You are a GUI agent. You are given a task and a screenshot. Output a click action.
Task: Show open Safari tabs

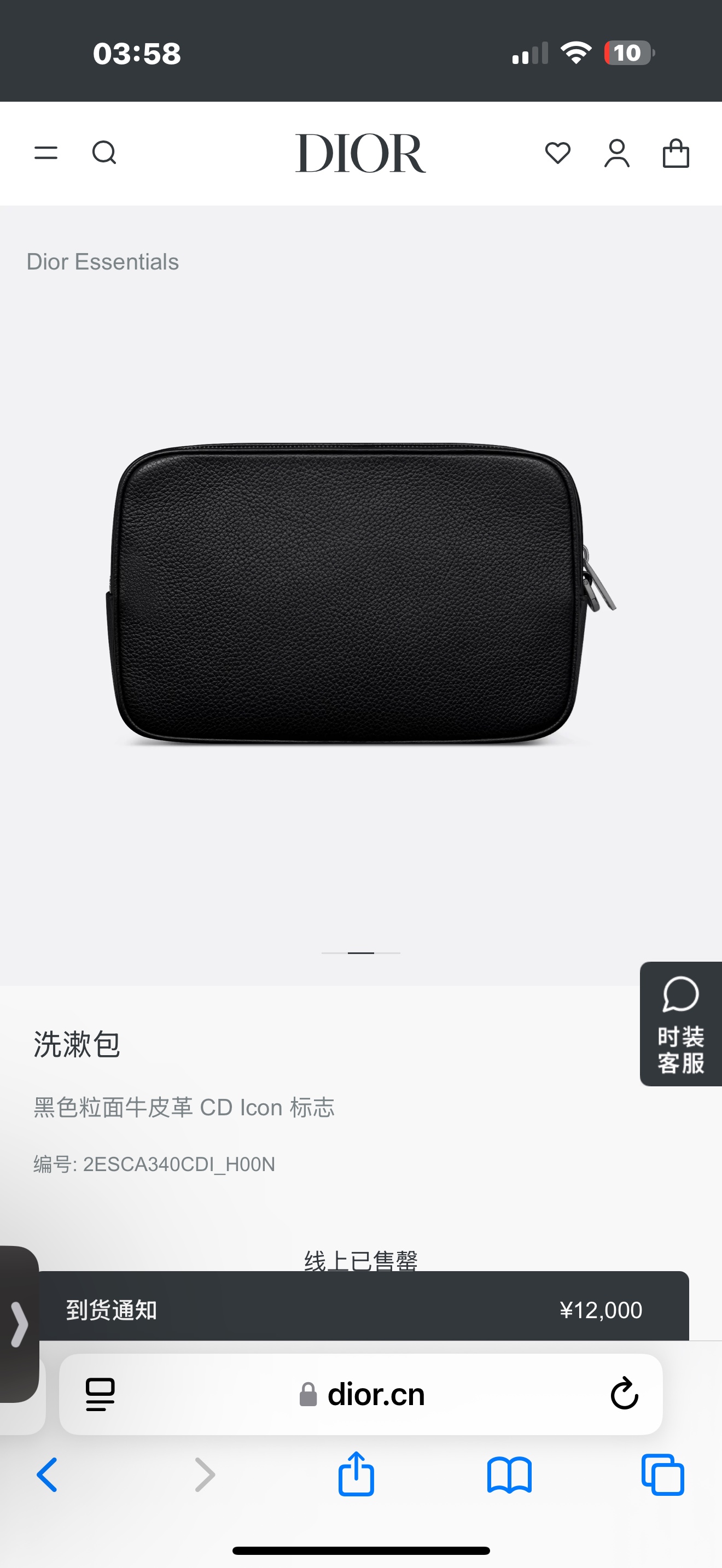(x=662, y=1475)
